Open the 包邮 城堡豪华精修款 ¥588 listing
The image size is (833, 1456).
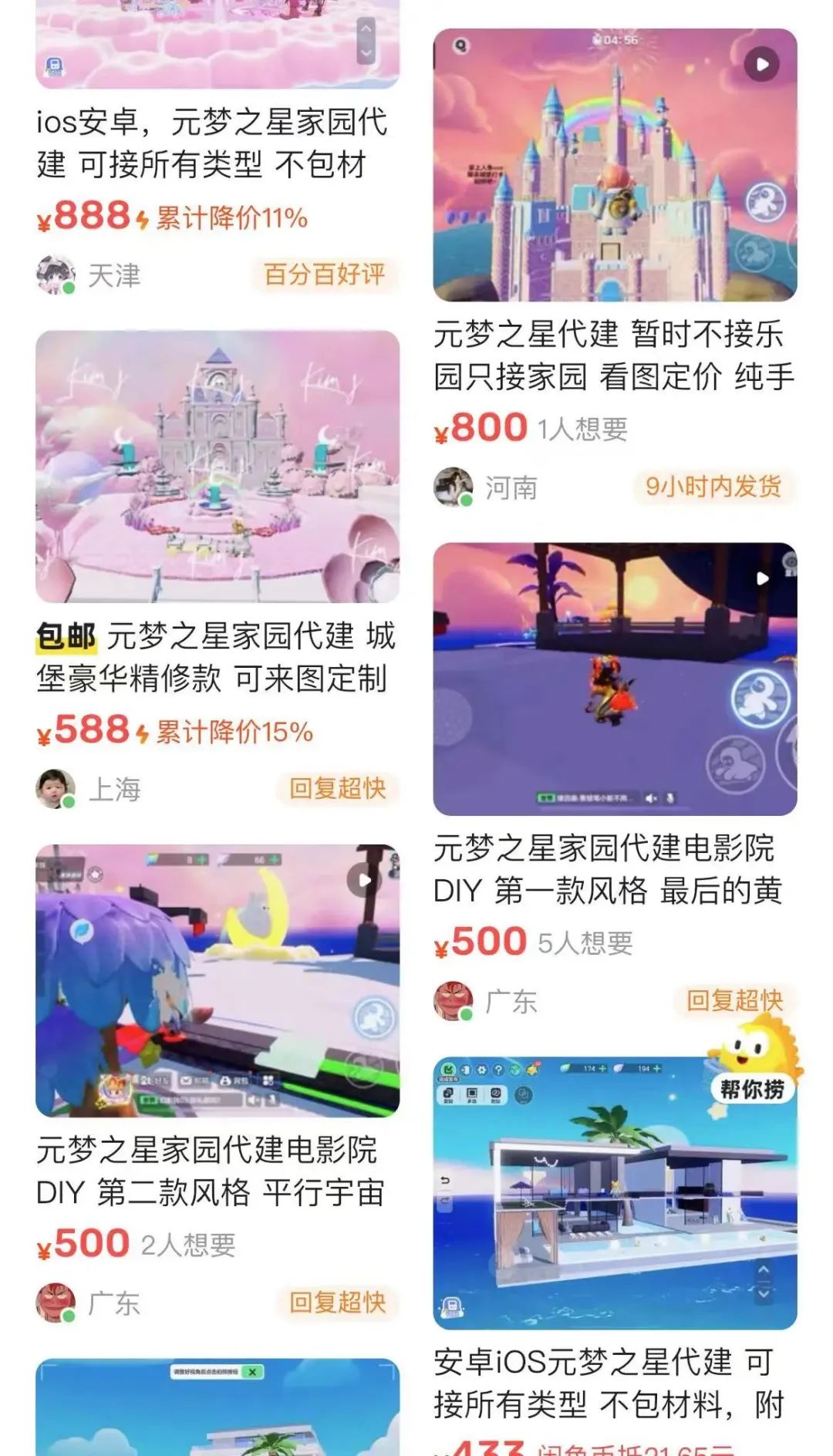(218, 467)
